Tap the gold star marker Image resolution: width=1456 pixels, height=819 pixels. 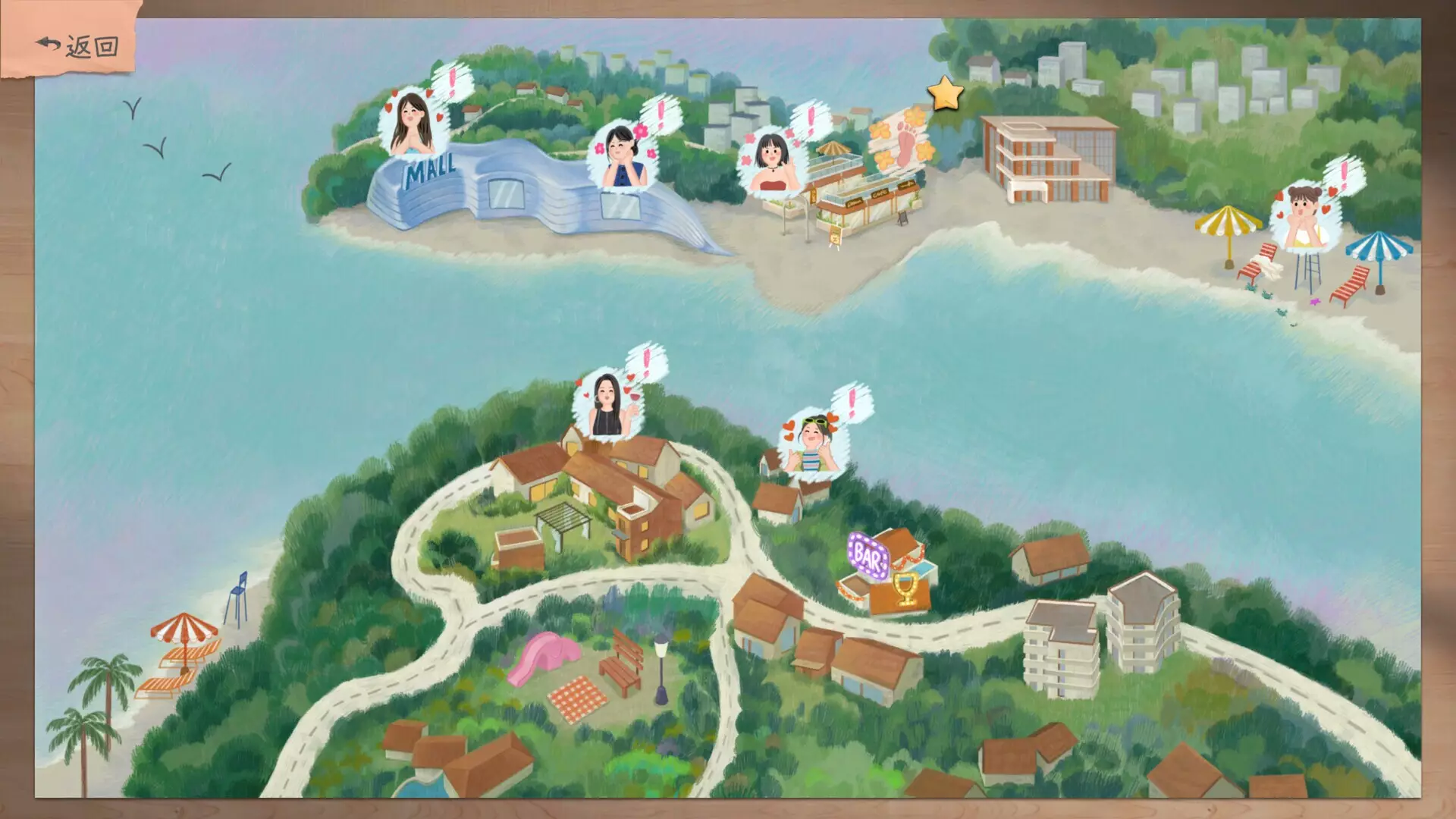coord(945,95)
